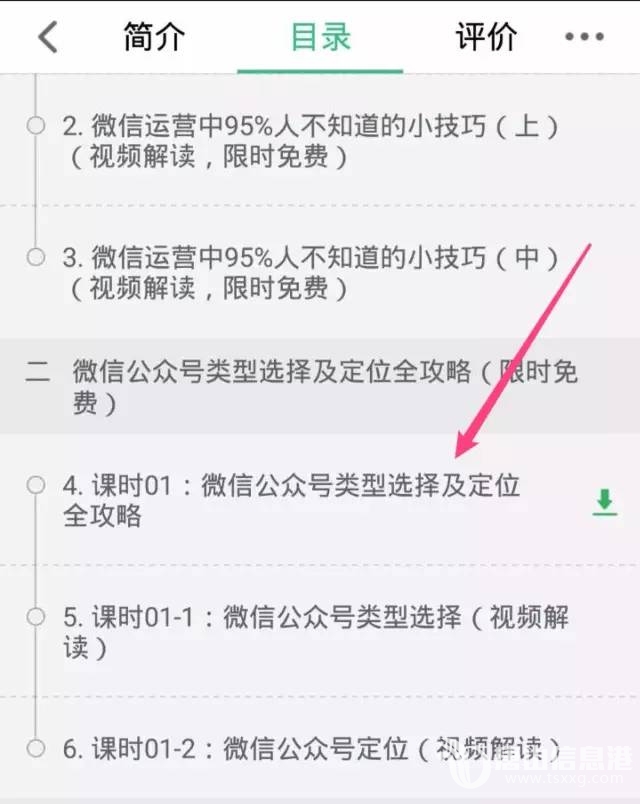Open lesson 4 课时01 类型选择及定位全攻略

292,501
